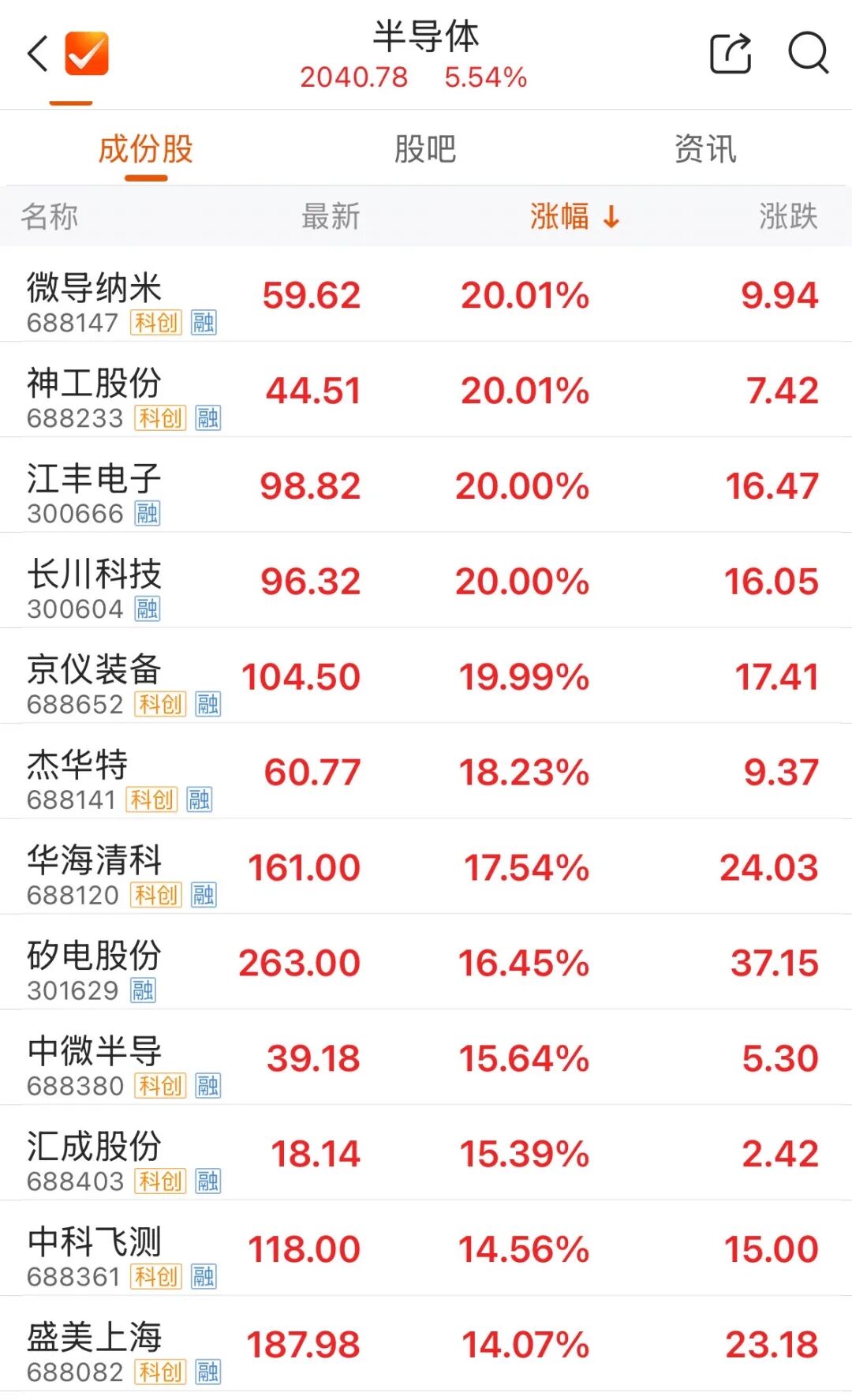The image size is (852, 1400).
Task: View 盛美上海 stock details
Action: pyautogui.click(x=426, y=1345)
